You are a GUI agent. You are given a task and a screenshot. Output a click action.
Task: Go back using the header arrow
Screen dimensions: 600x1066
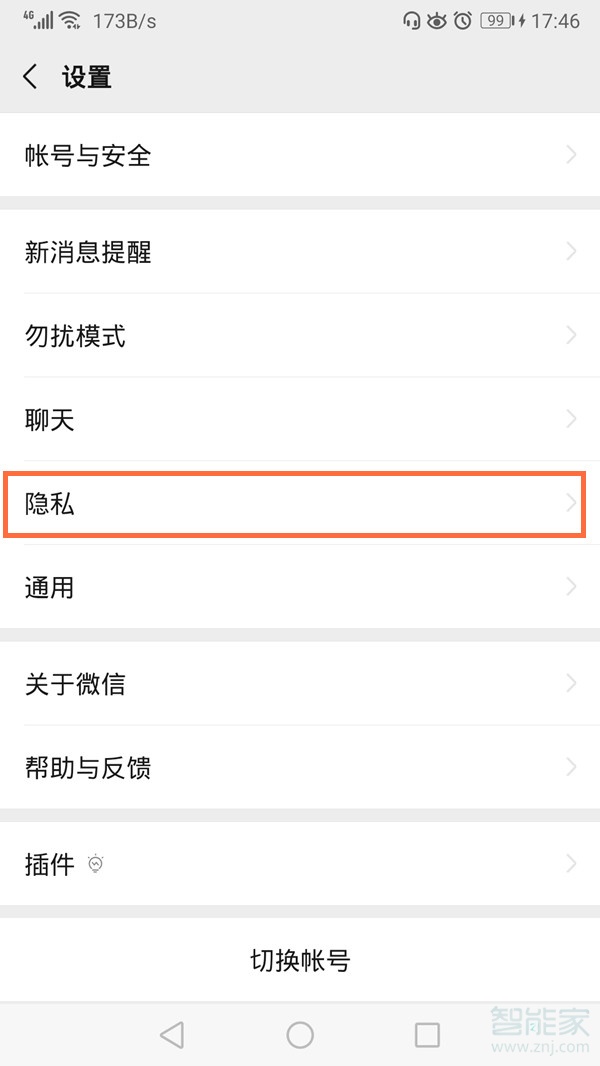point(31,77)
